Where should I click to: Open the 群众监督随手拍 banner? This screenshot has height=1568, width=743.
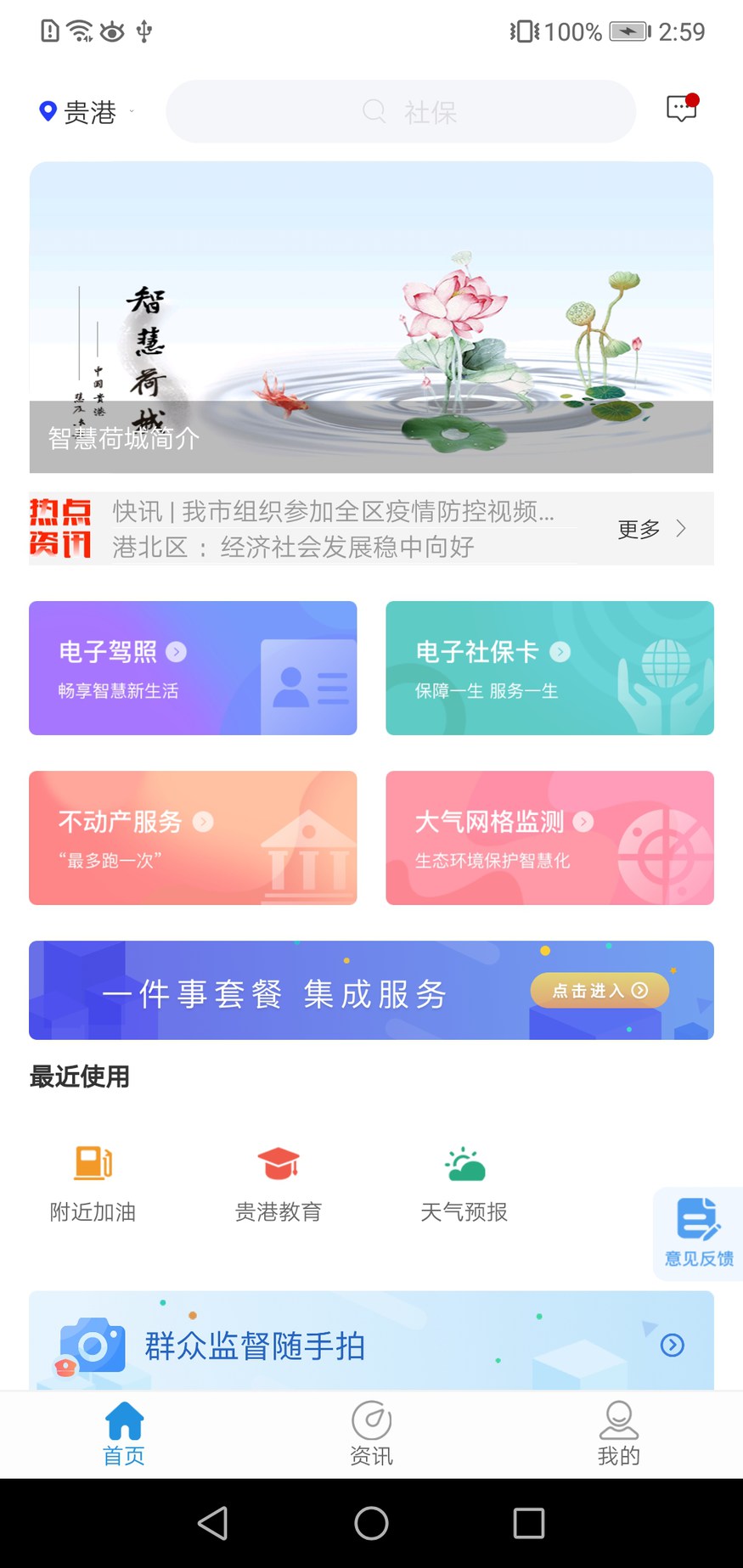[x=371, y=1345]
